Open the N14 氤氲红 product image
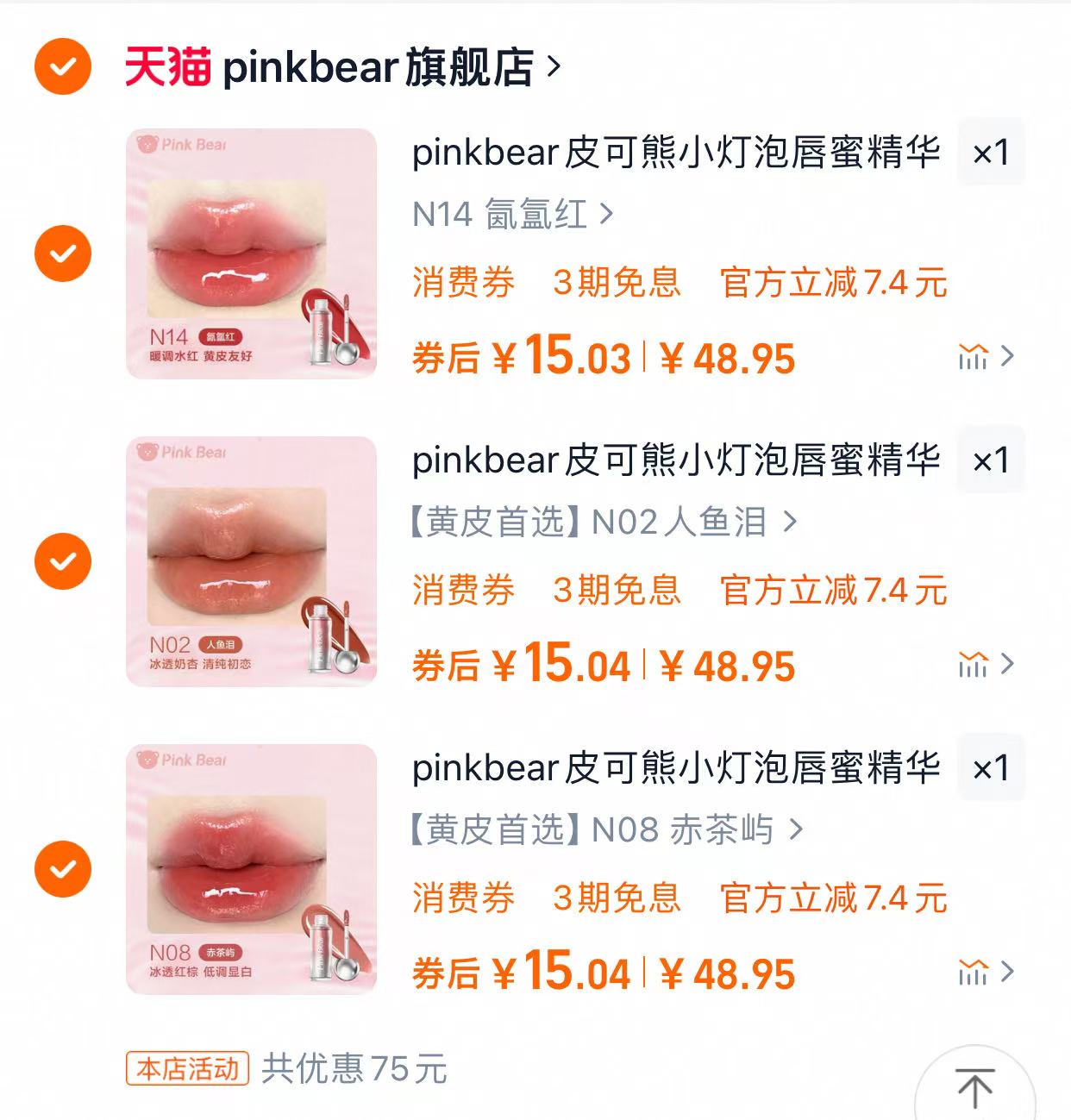This screenshot has width=1071, height=1120. pos(251,253)
